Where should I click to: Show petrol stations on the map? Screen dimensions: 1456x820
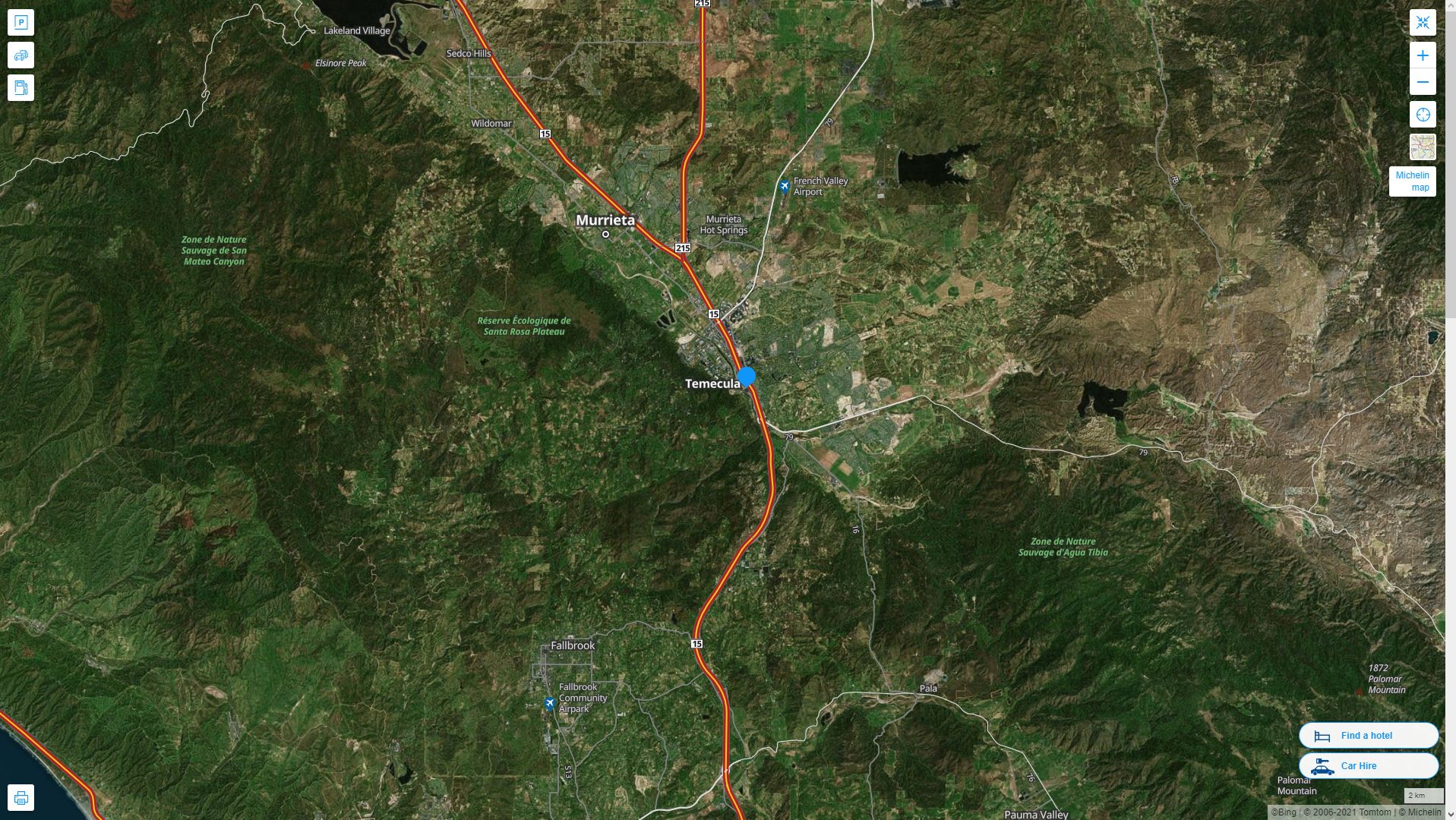(21, 88)
